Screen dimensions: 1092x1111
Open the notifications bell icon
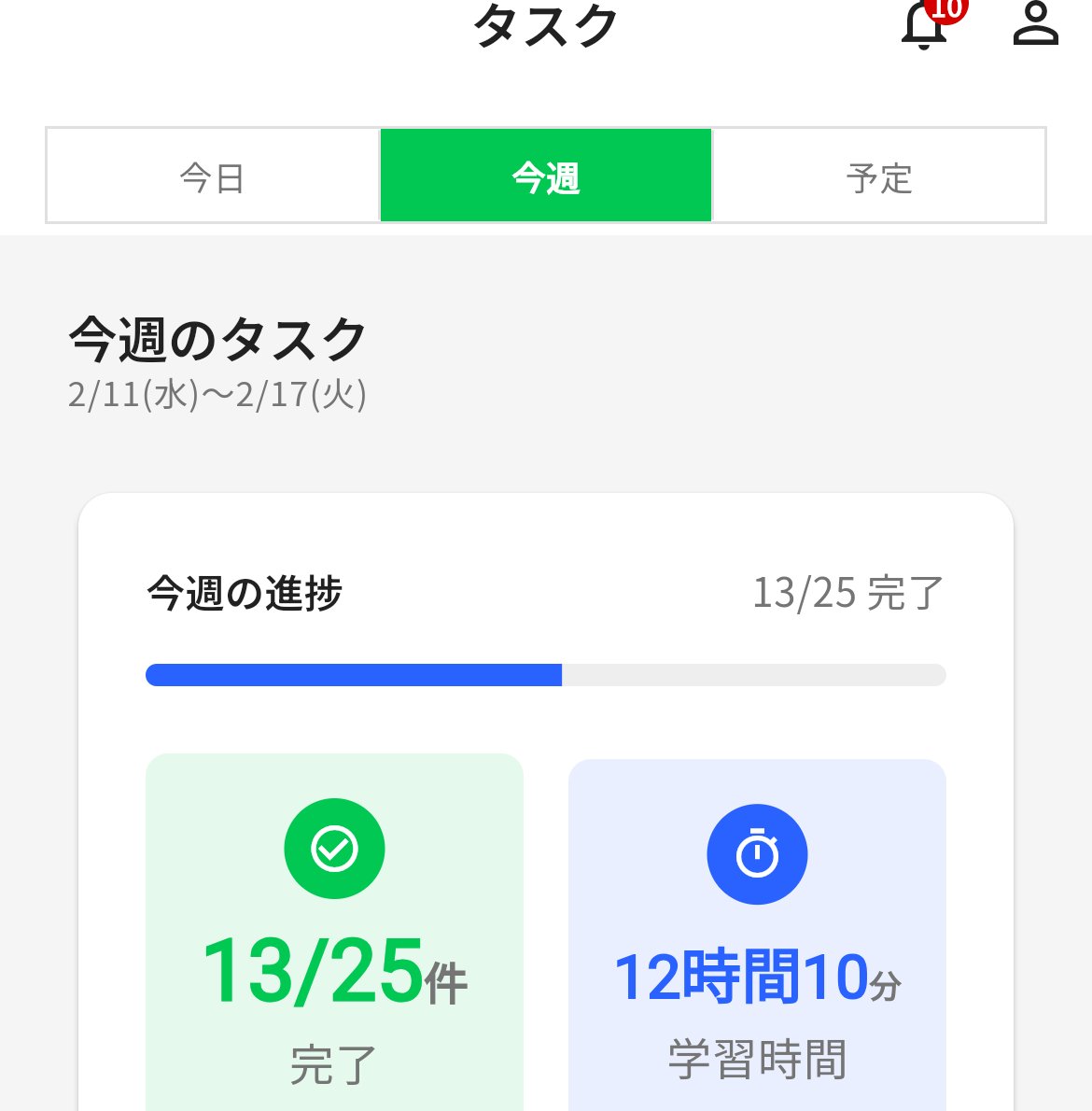coord(923,30)
